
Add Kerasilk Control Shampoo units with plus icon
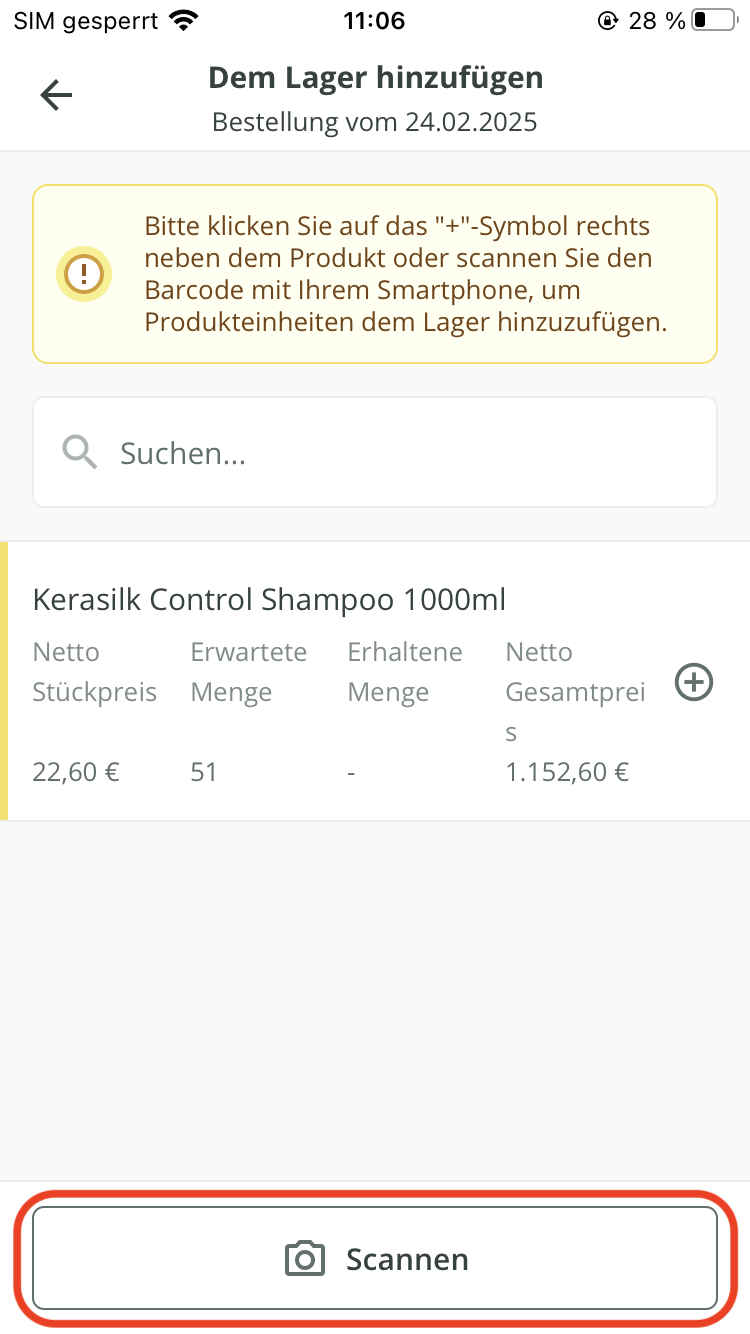point(694,683)
